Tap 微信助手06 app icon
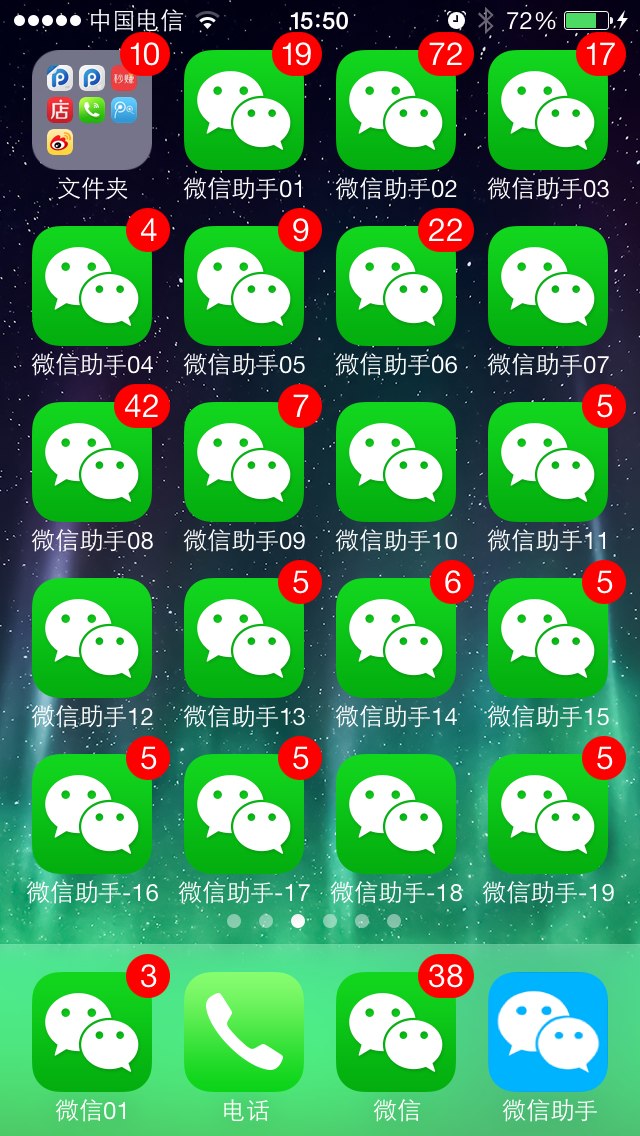This screenshot has height=1136, width=640. pos(396,286)
